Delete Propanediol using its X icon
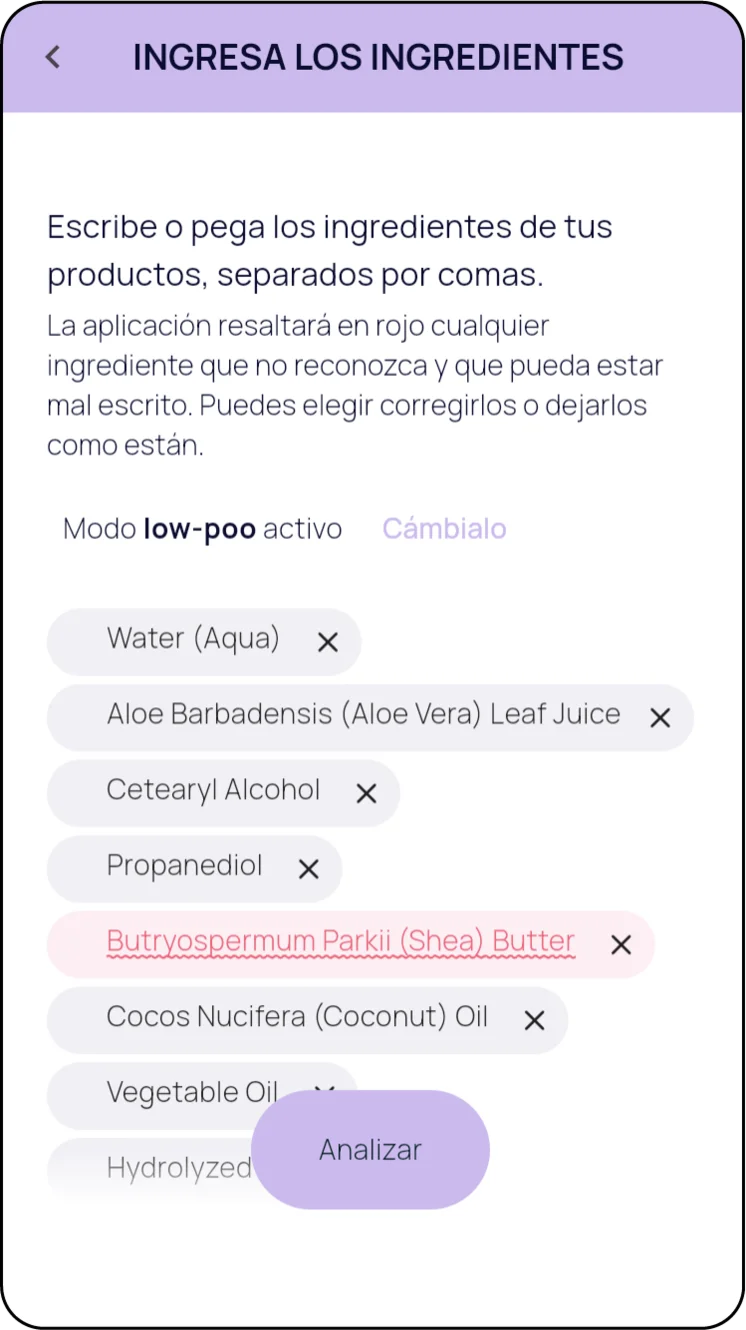 (307, 868)
